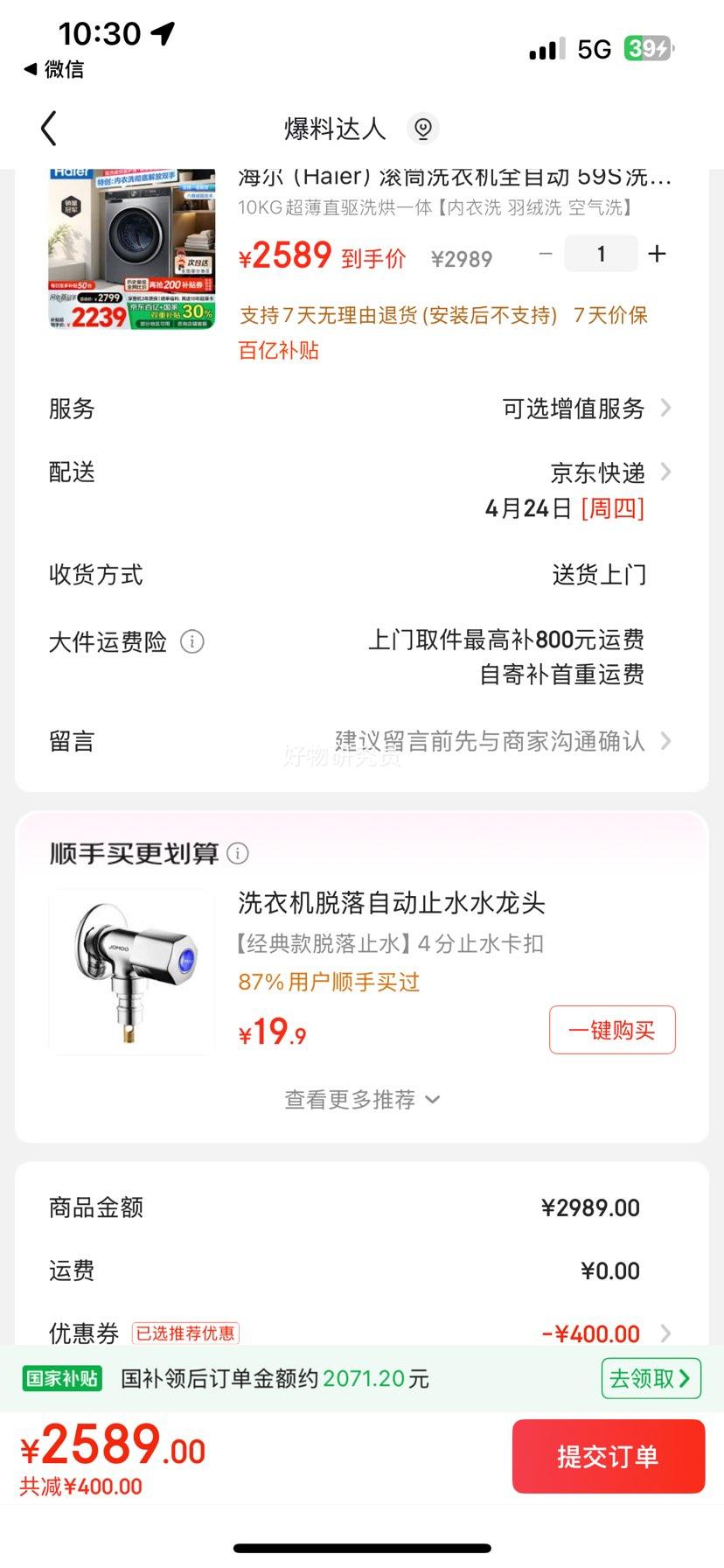Expand the 优惠券 coupon details
This screenshot has width=724, height=1568.
[x=666, y=1333]
